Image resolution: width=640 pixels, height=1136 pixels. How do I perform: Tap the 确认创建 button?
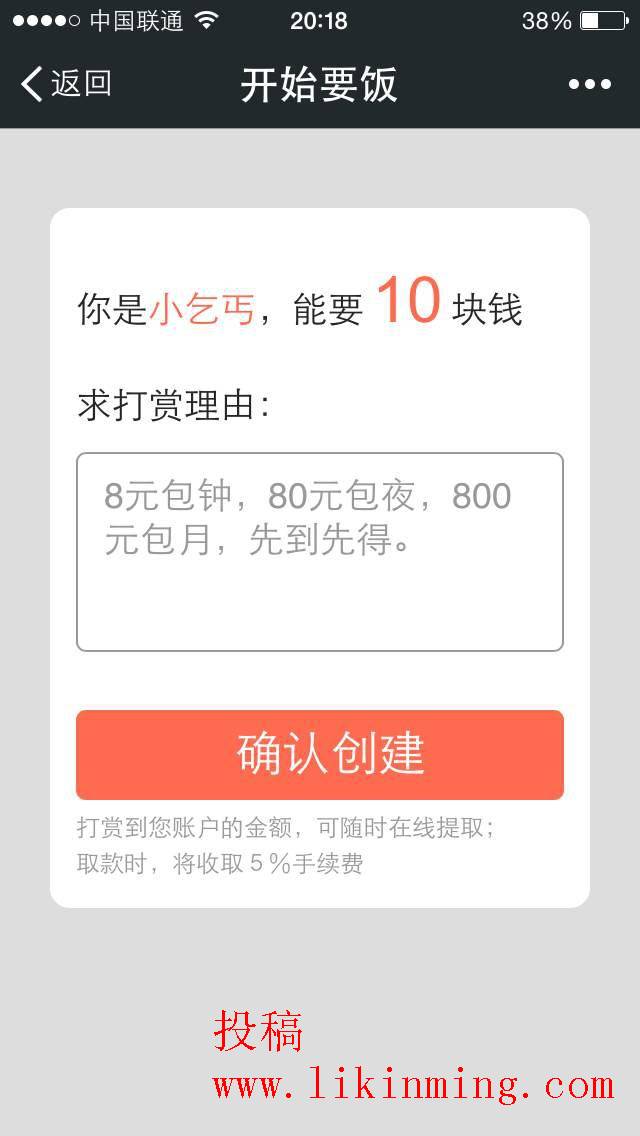pyautogui.click(x=320, y=754)
